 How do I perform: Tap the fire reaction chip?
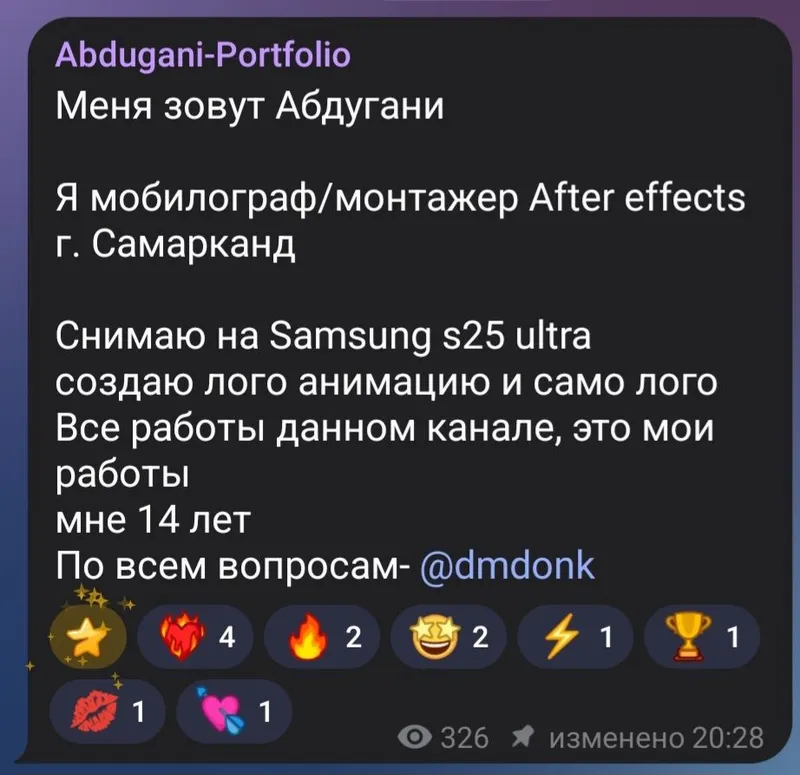click(x=322, y=637)
